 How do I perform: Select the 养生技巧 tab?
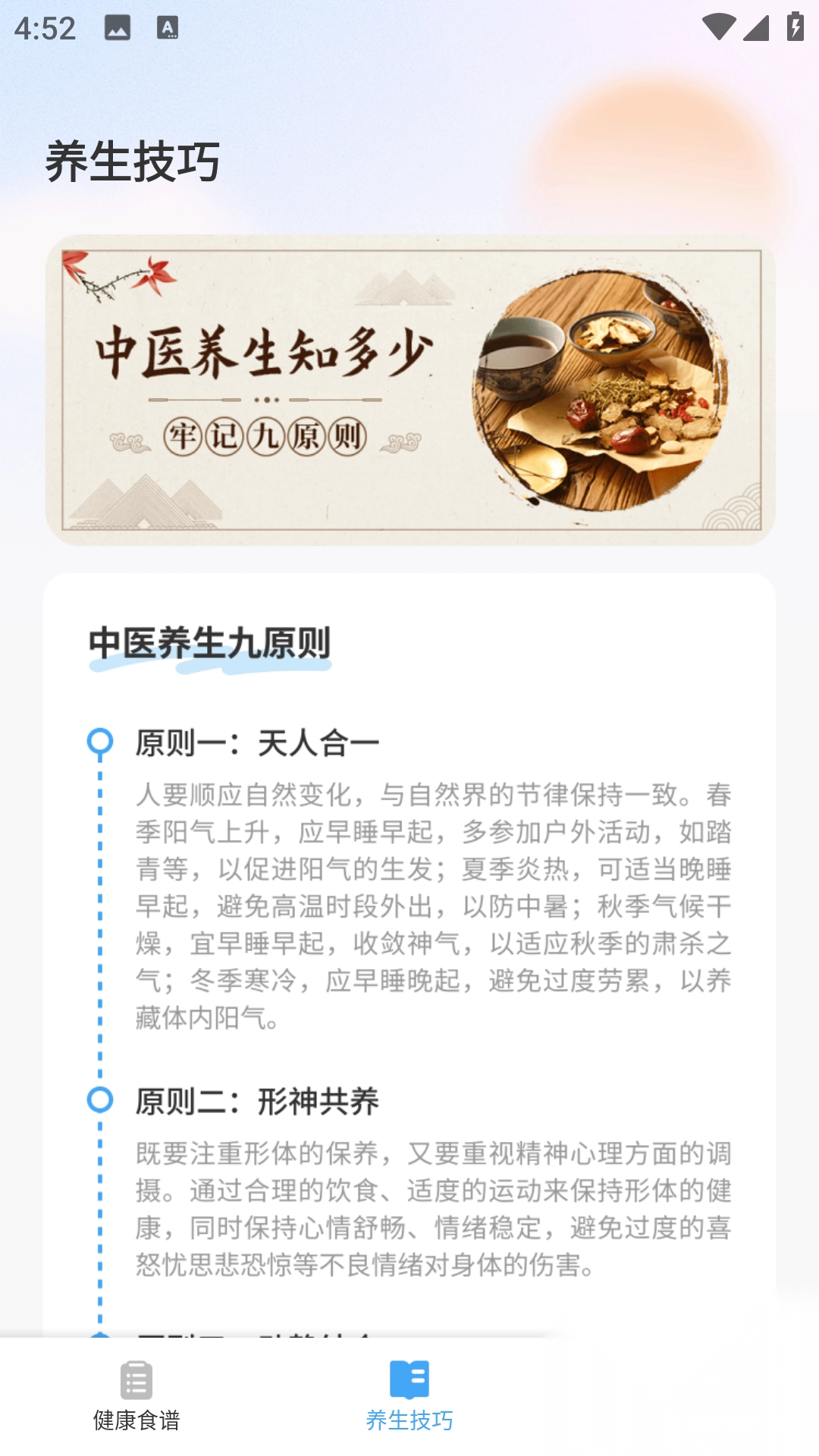(x=409, y=1397)
